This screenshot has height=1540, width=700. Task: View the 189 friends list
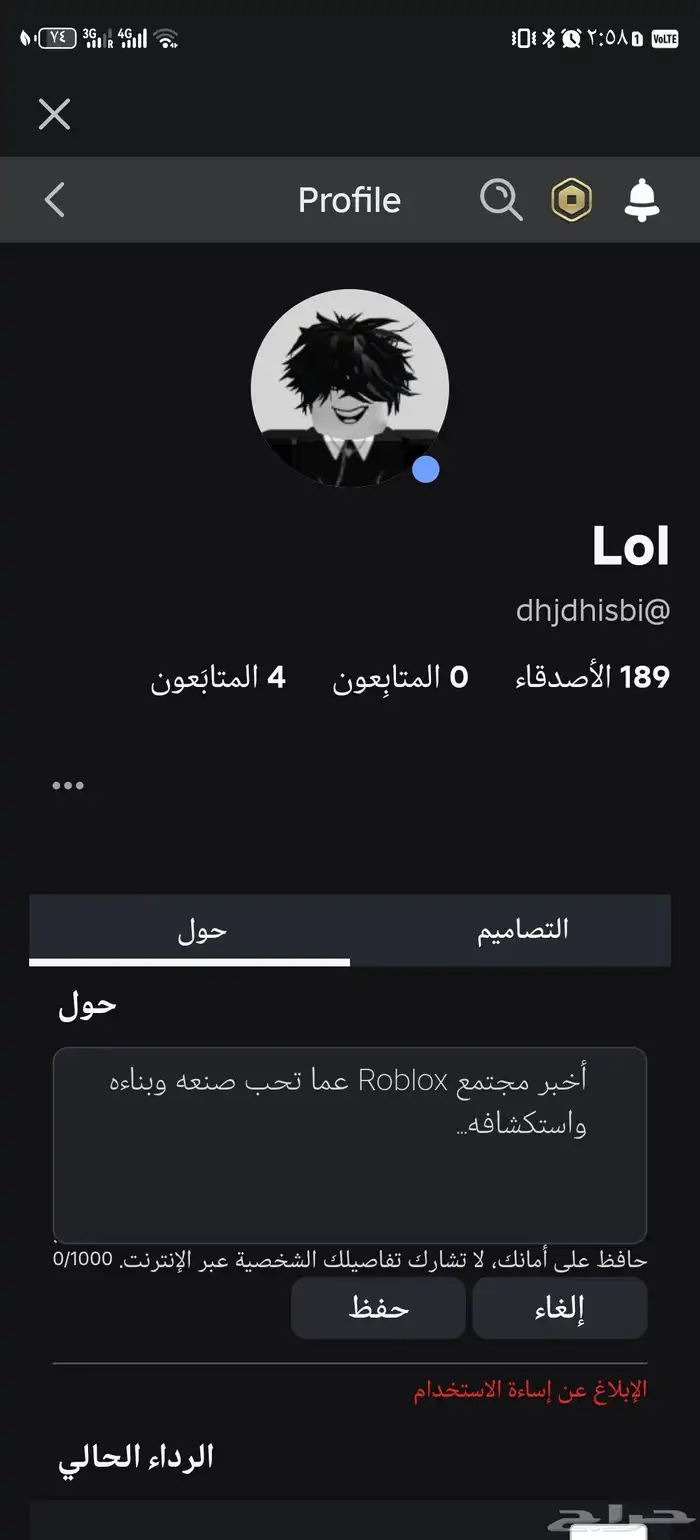coord(592,677)
